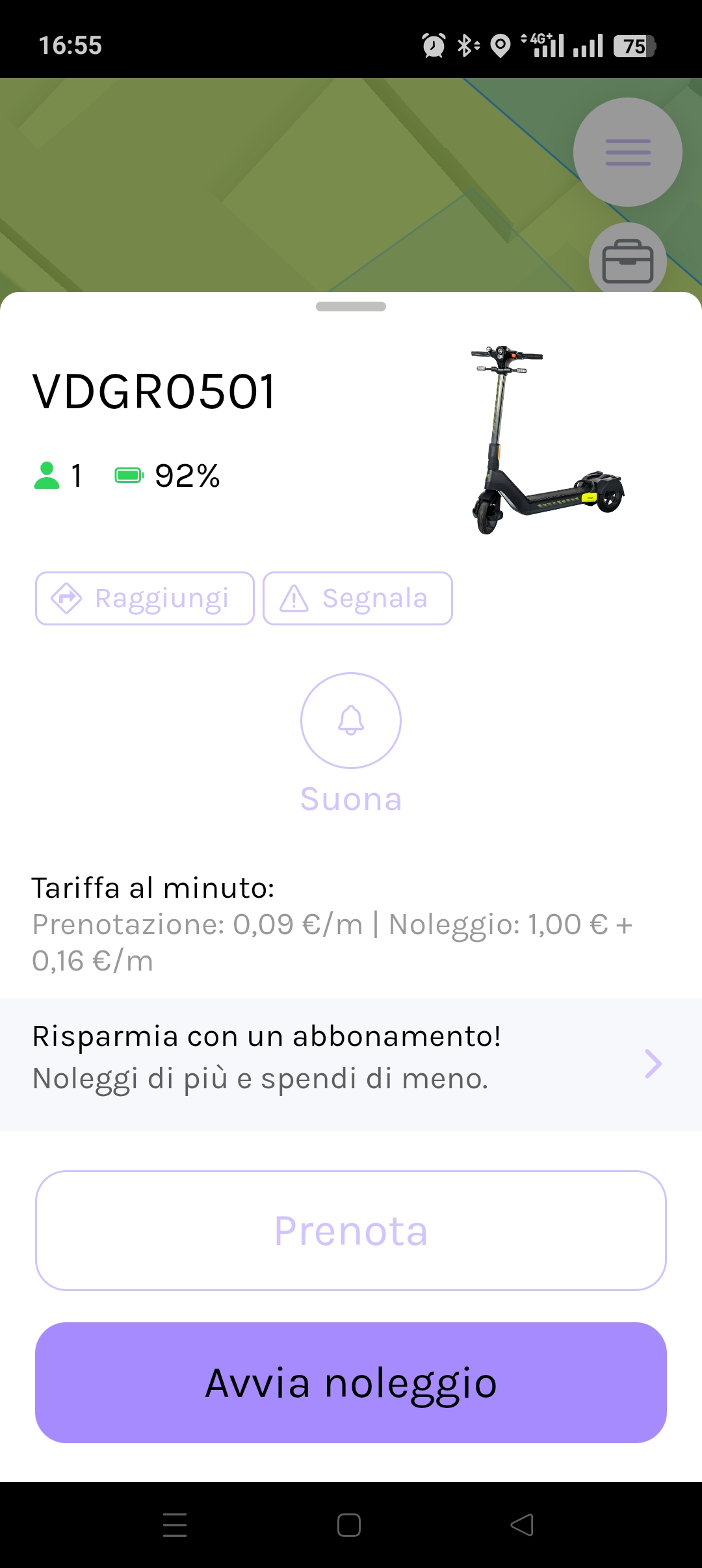
Task: Open the Risparmia con un abbonamento banner
Action: 351,1064
